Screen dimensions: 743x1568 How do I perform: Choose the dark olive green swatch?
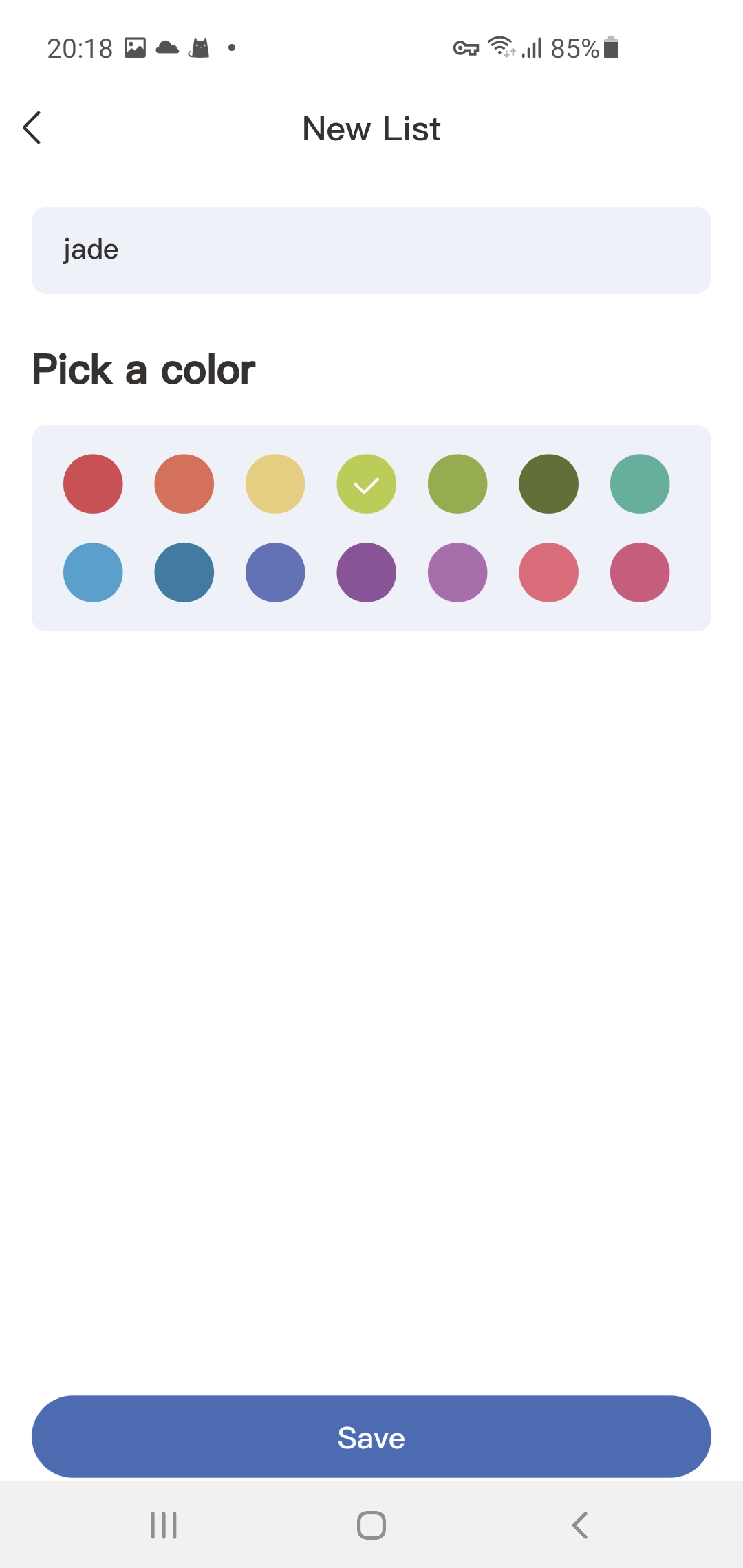[x=549, y=484]
